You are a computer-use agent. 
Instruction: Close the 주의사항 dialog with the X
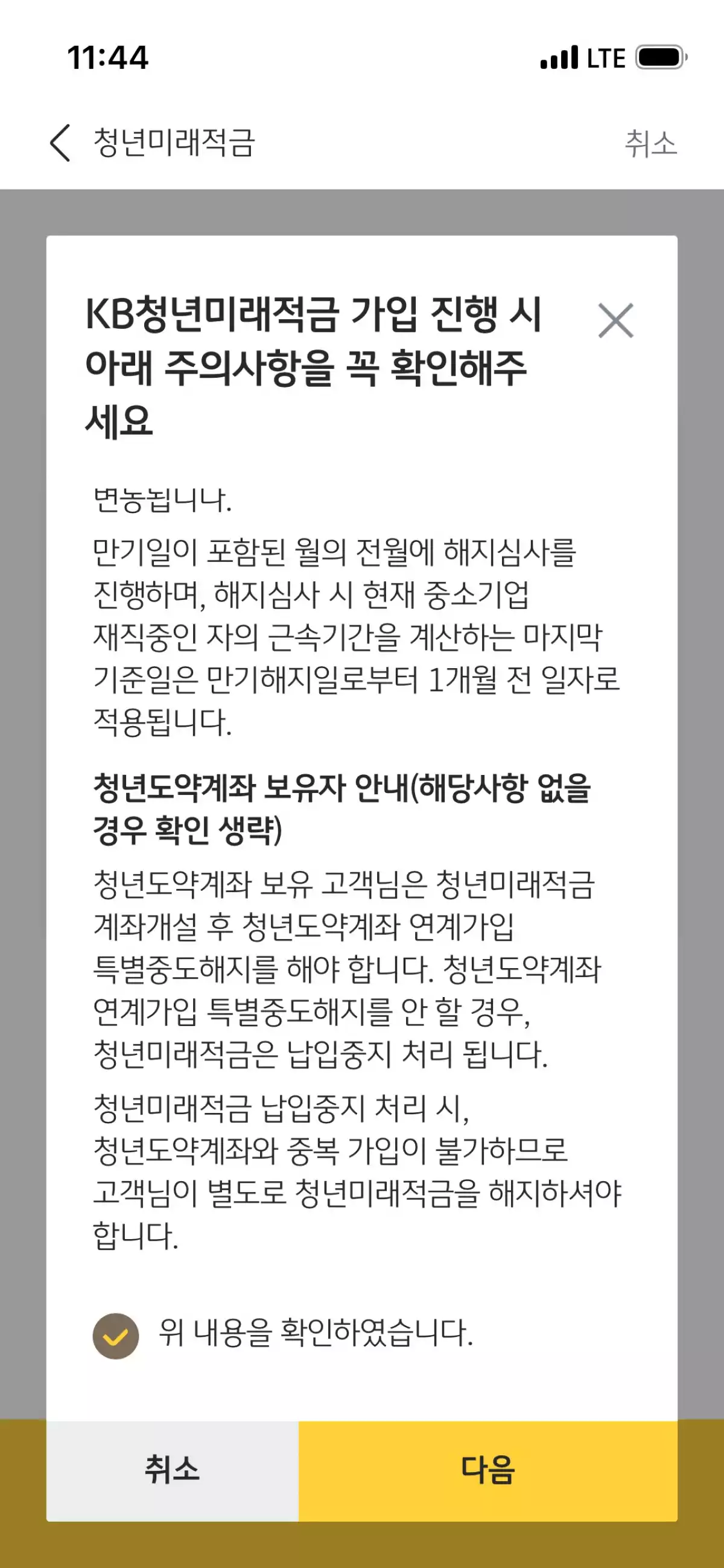point(616,320)
